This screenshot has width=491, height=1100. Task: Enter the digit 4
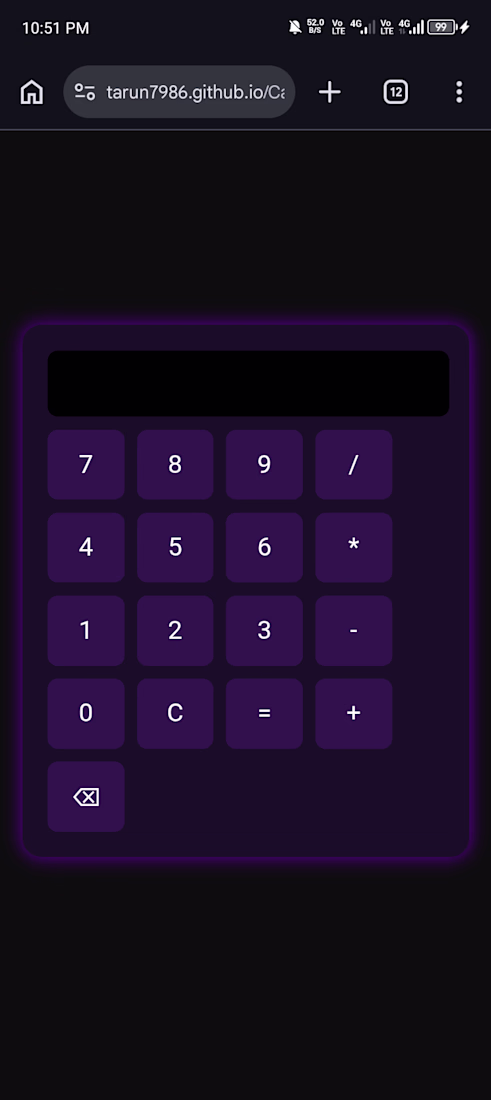click(x=86, y=547)
